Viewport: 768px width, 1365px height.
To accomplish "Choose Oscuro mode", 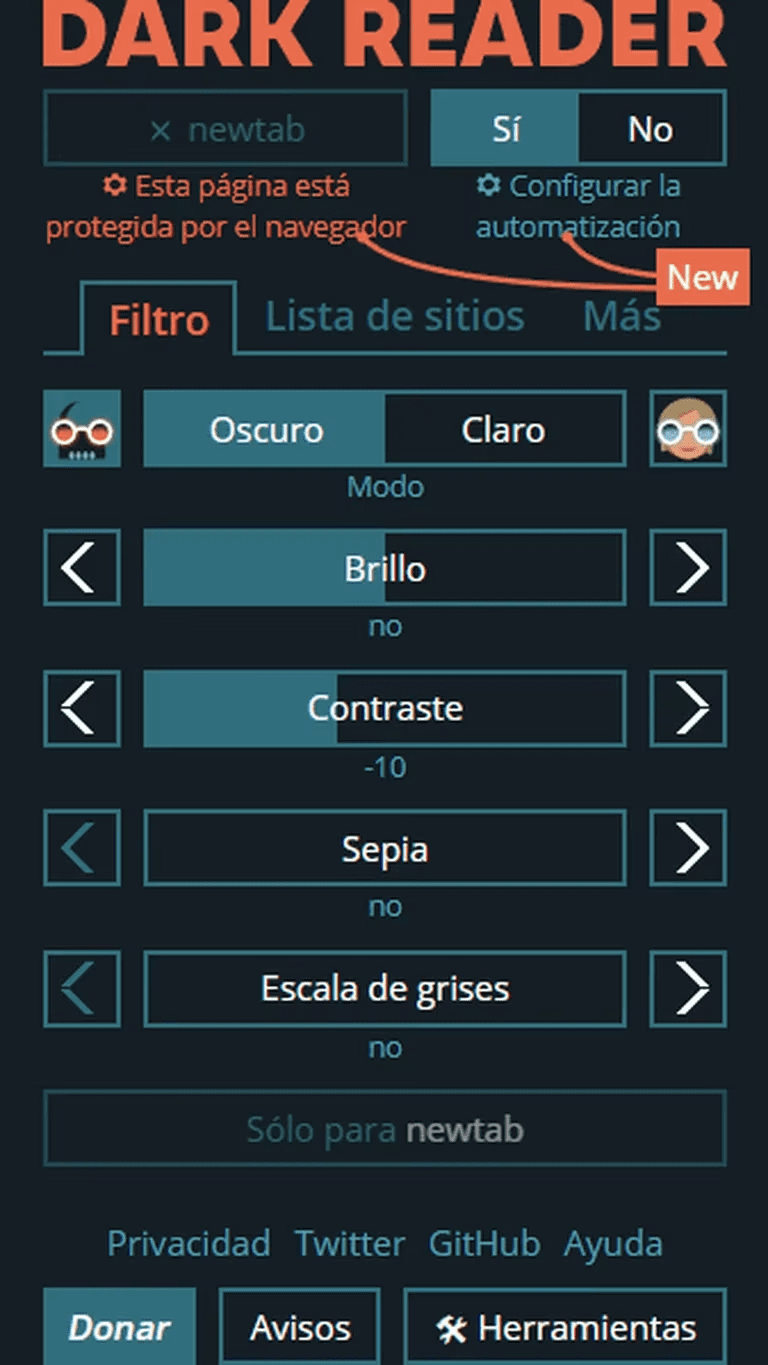I will point(265,429).
